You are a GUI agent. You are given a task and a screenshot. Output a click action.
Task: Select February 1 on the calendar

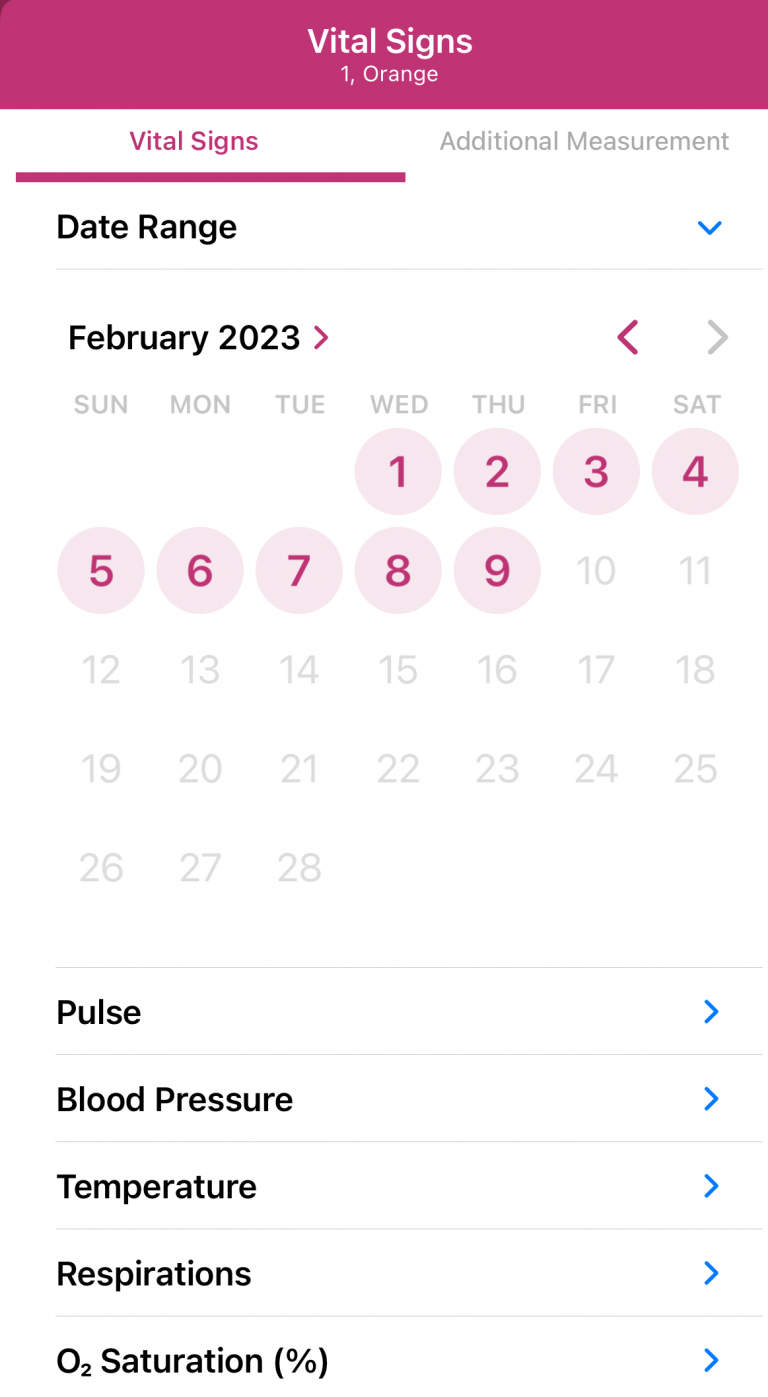398,471
